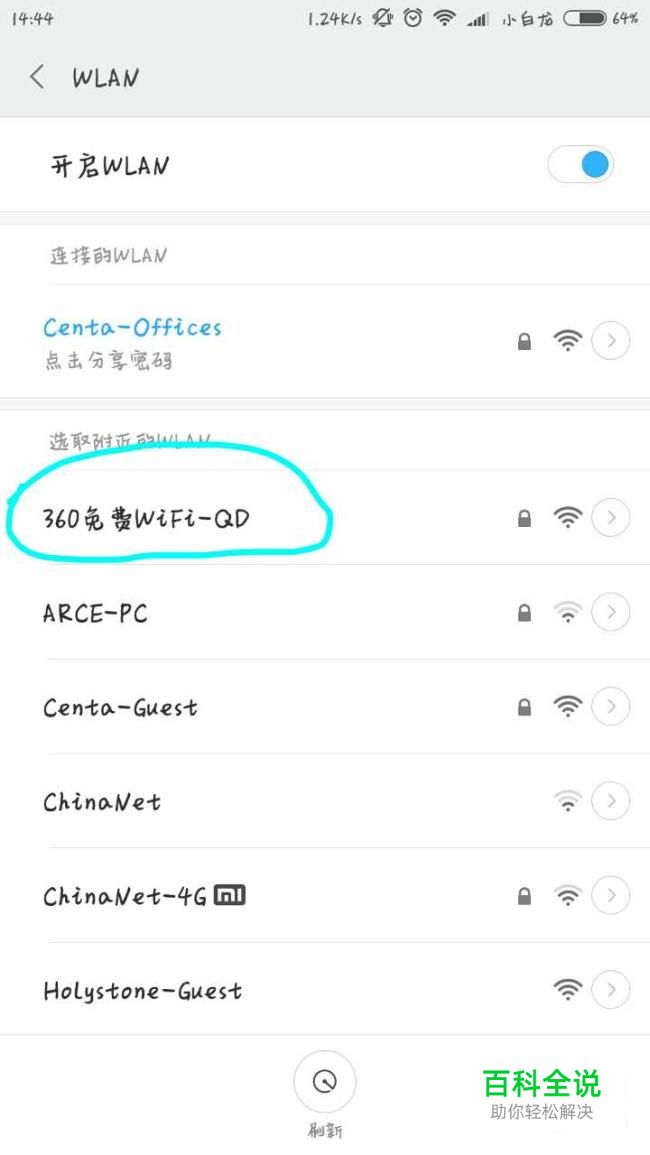Open details arrow for 360免费WiFi-QD
Screen dimensions: 650x1155
pos(610,518)
